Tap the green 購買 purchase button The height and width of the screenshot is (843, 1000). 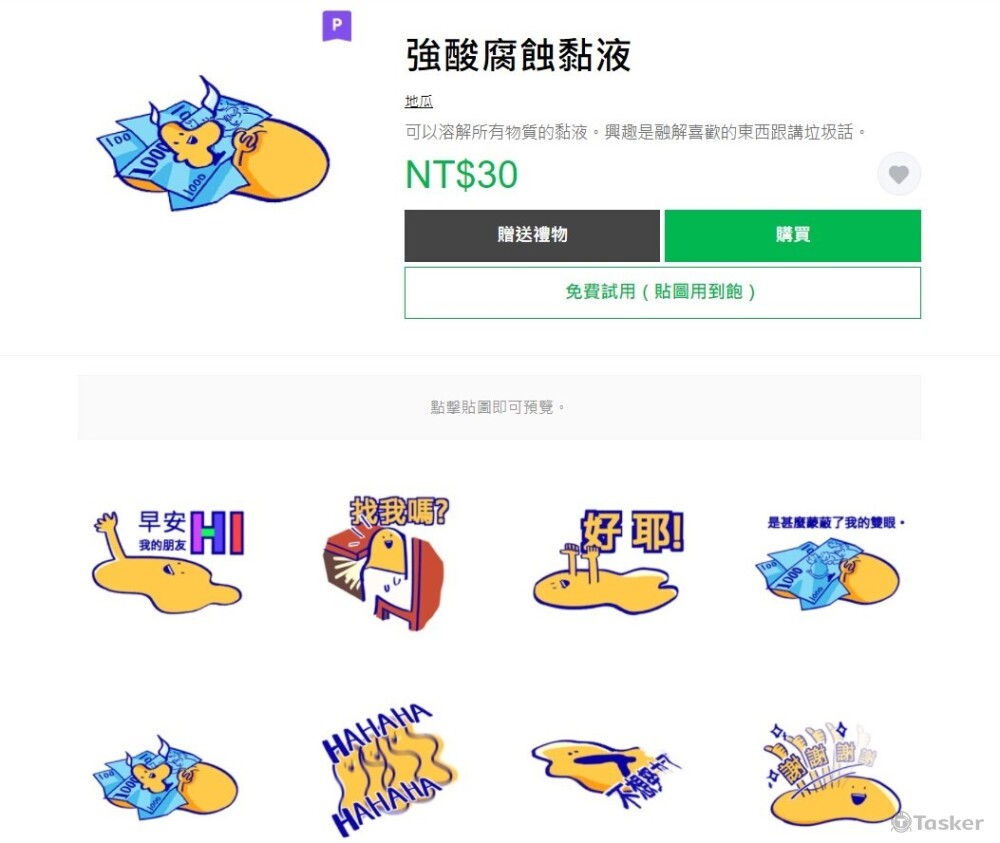pyautogui.click(x=793, y=235)
